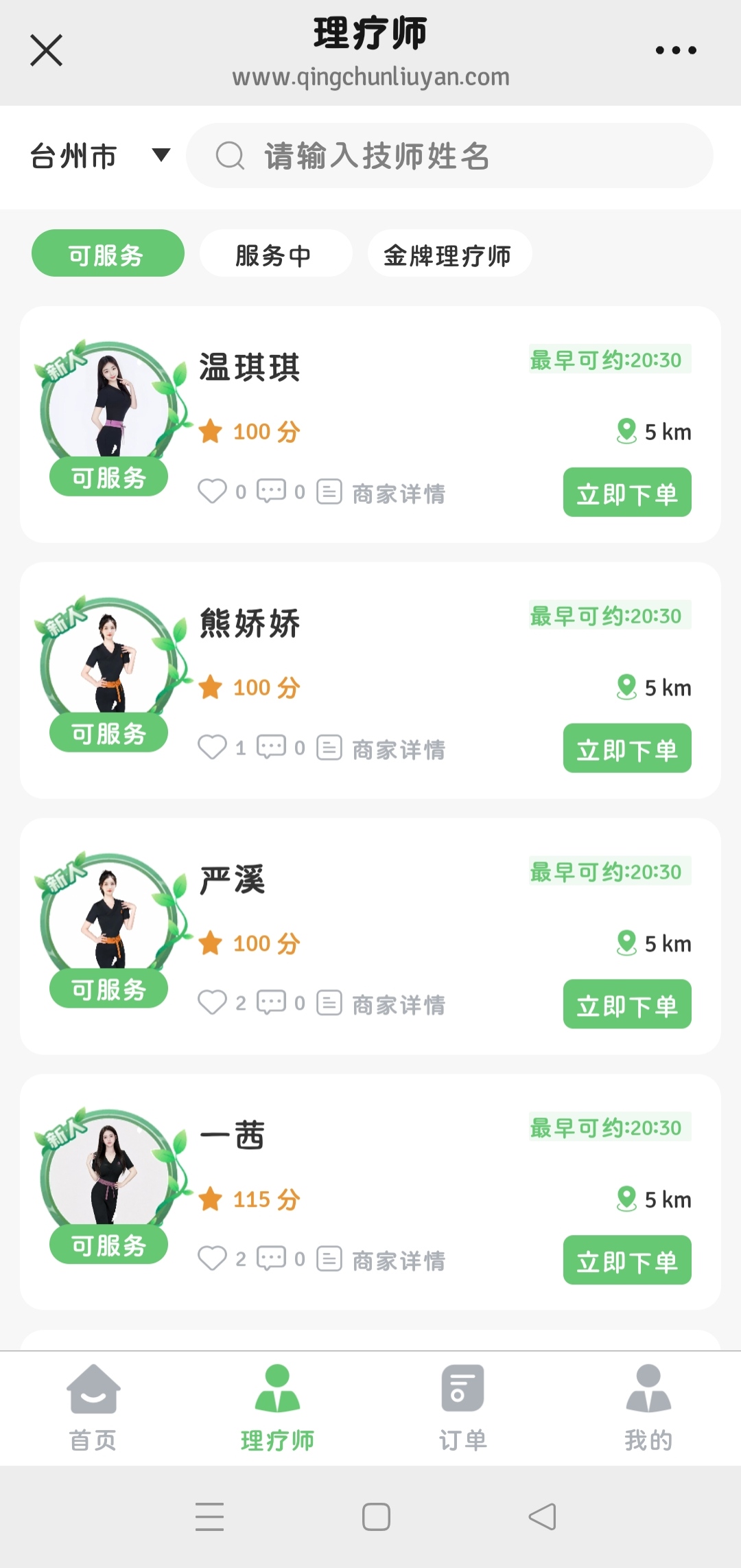Open 商家详情 for 一茜

click(x=381, y=1260)
